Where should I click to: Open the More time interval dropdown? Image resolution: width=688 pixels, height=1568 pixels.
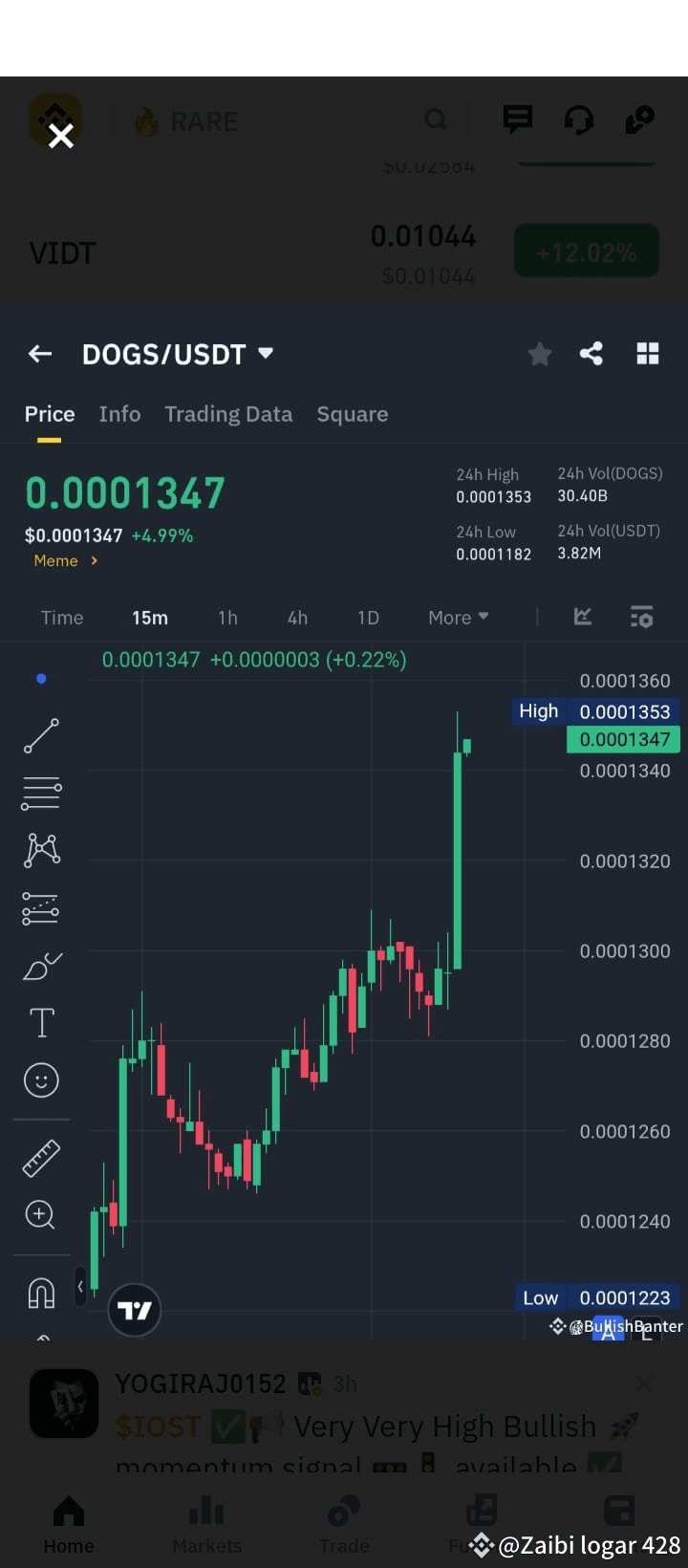(458, 617)
